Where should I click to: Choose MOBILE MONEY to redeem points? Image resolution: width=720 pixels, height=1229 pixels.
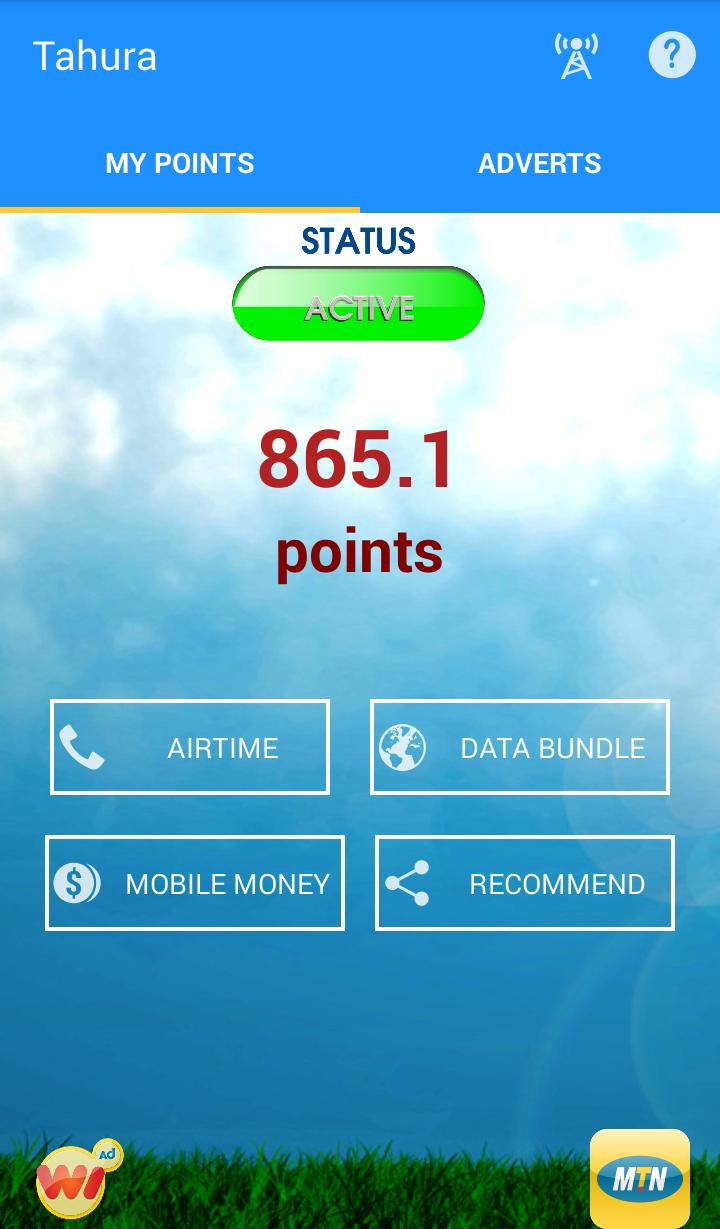[194, 883]
